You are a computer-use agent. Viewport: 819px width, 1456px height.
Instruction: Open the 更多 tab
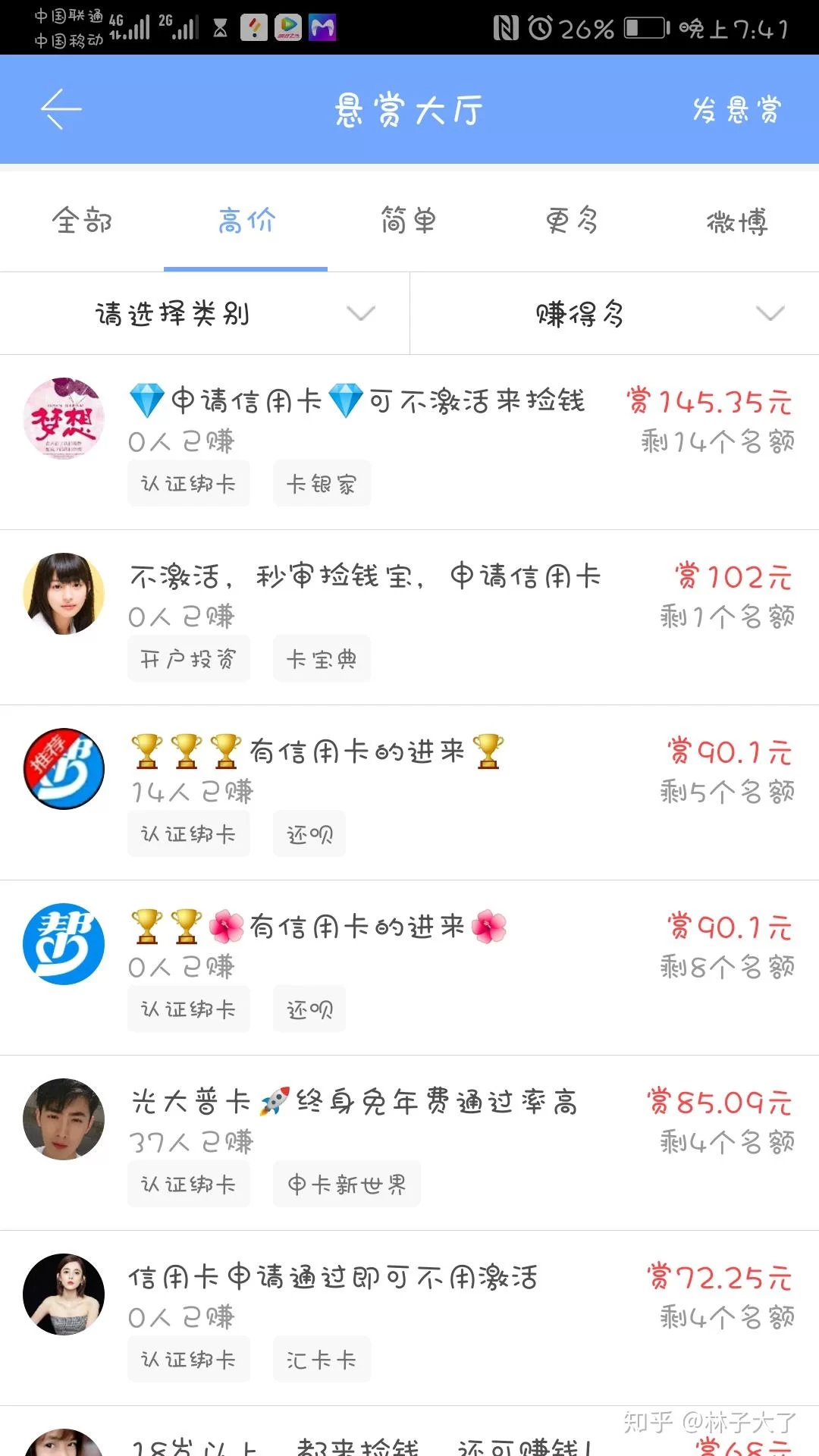point(573,221)
